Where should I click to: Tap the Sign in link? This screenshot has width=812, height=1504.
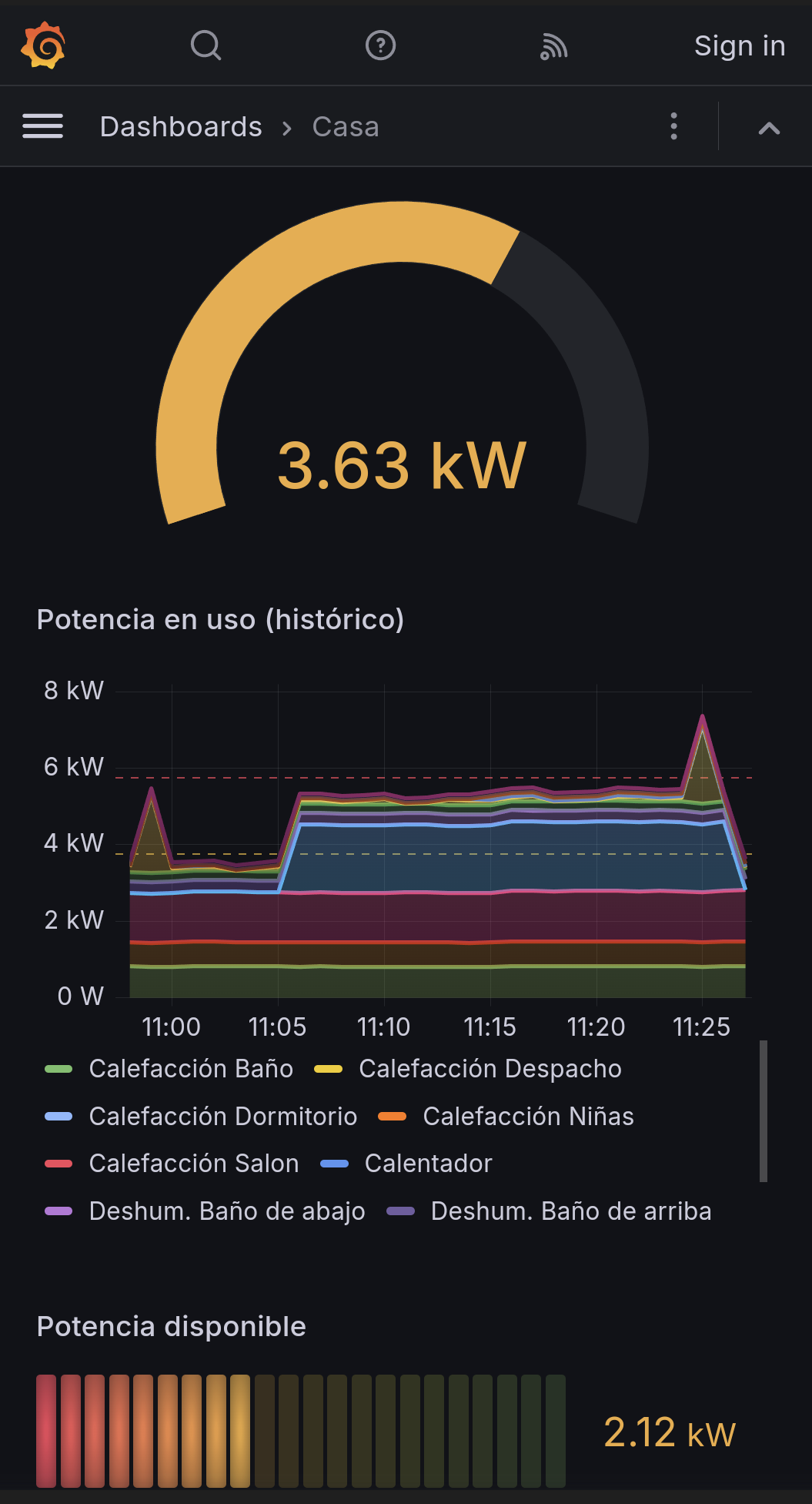pyautogui.click(x=739, y=46)
